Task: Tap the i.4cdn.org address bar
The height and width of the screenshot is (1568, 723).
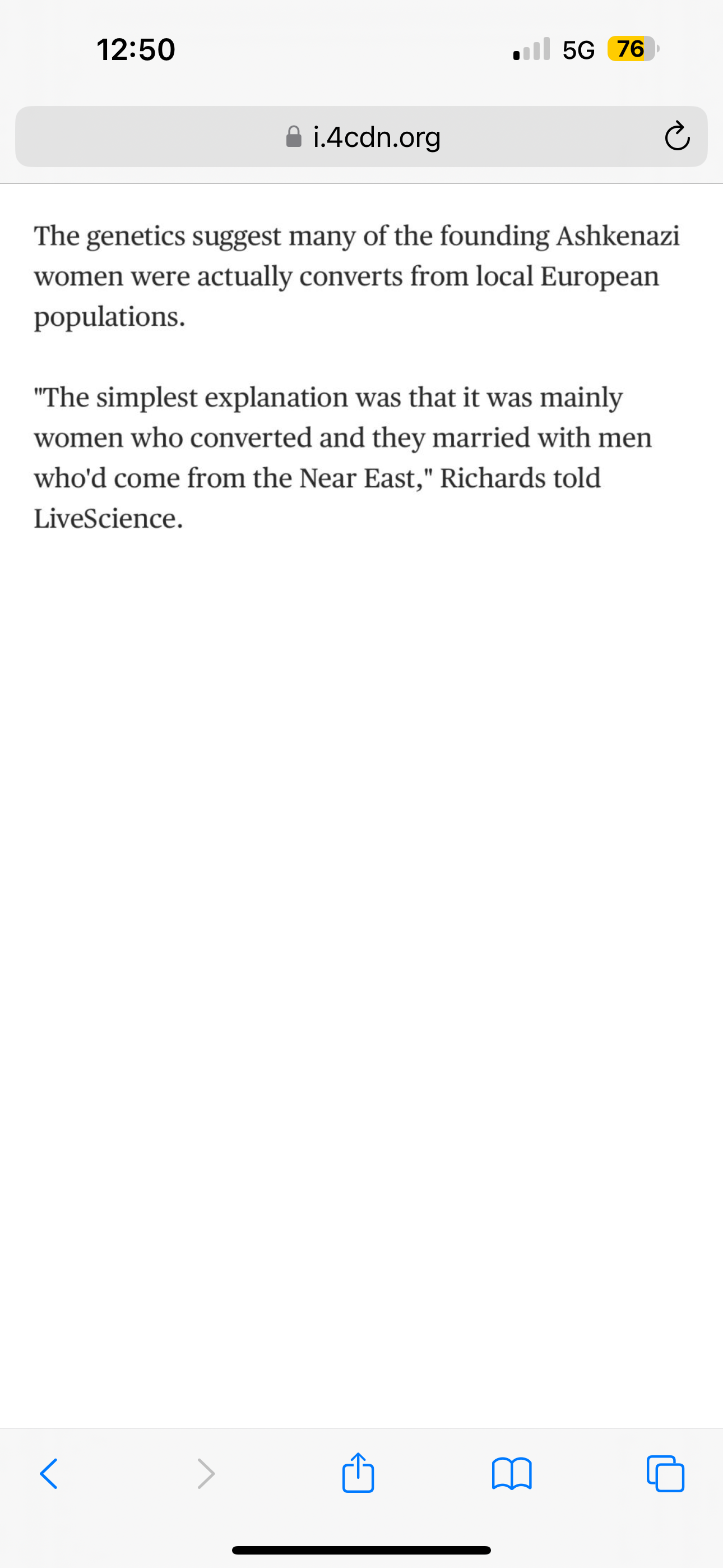Action: [x=361, y=137]
